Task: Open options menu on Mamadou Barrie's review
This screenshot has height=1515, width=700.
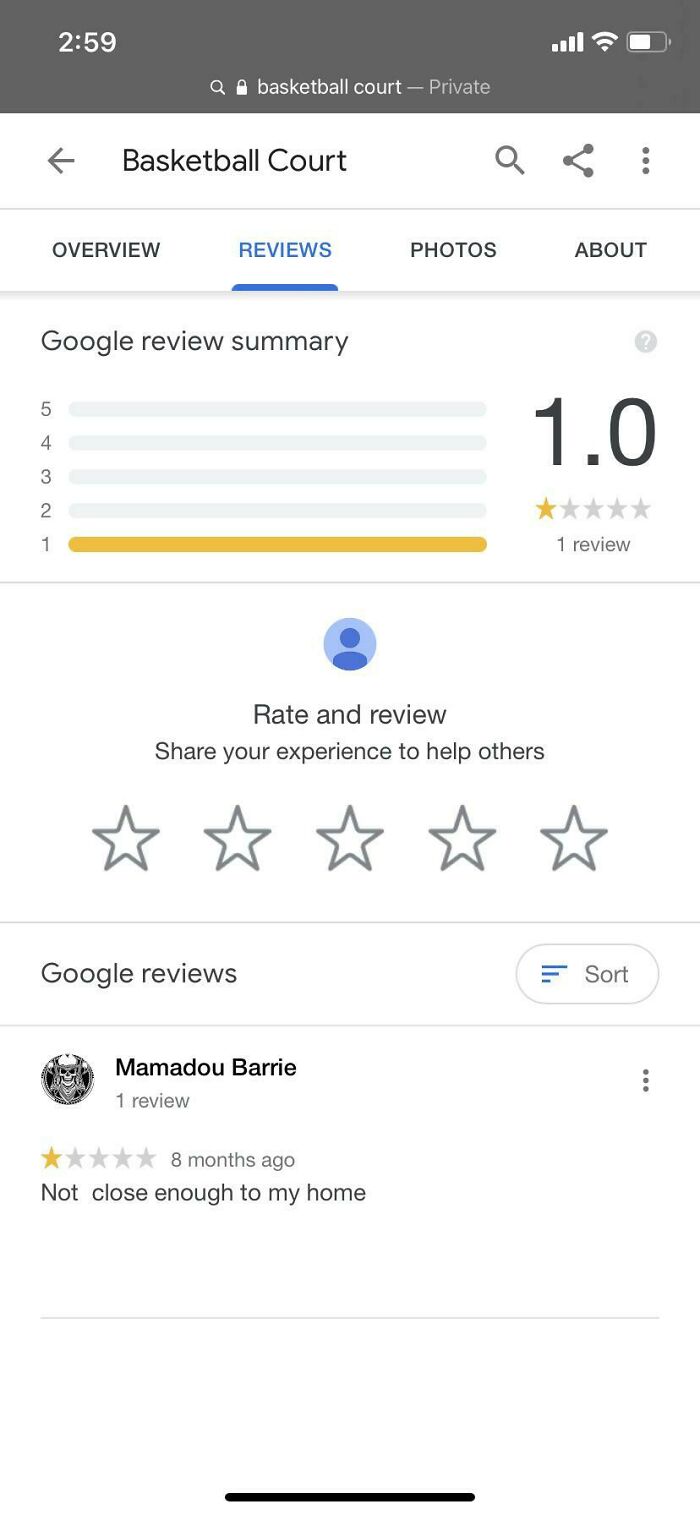Action: [646, 1080]
